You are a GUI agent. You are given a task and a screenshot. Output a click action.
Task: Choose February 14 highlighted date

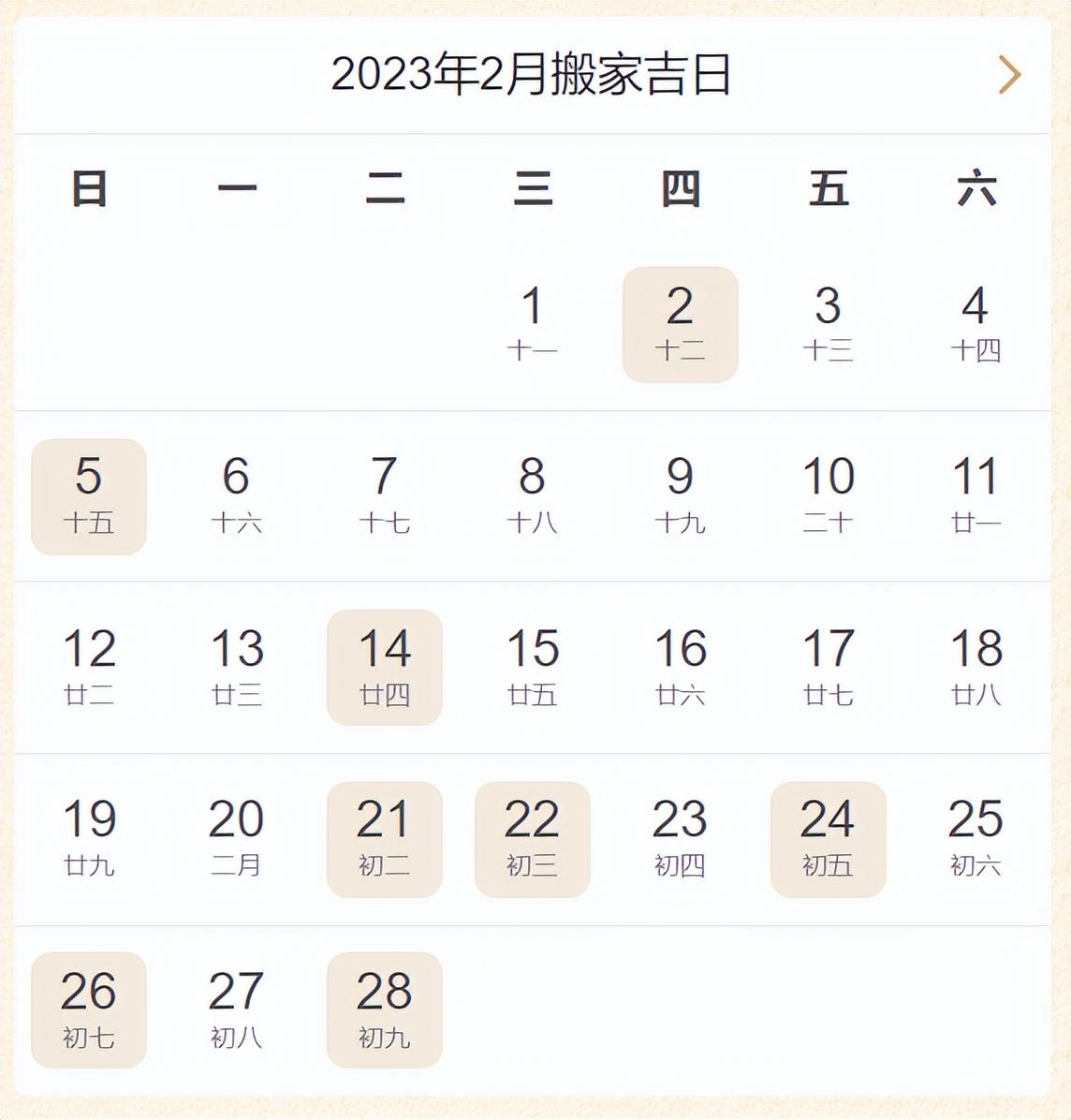click(384, 667)
